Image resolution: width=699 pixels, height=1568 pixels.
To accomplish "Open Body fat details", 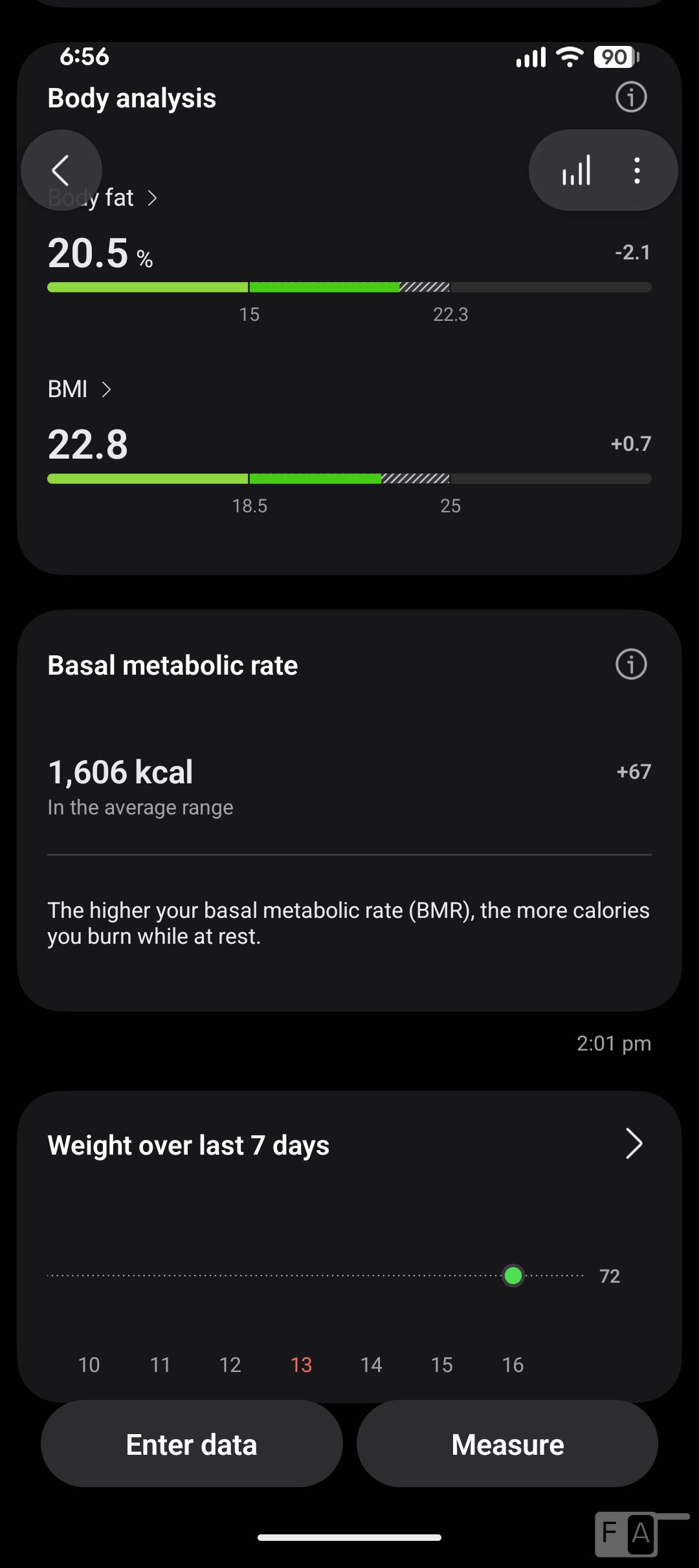I will 102,197.
